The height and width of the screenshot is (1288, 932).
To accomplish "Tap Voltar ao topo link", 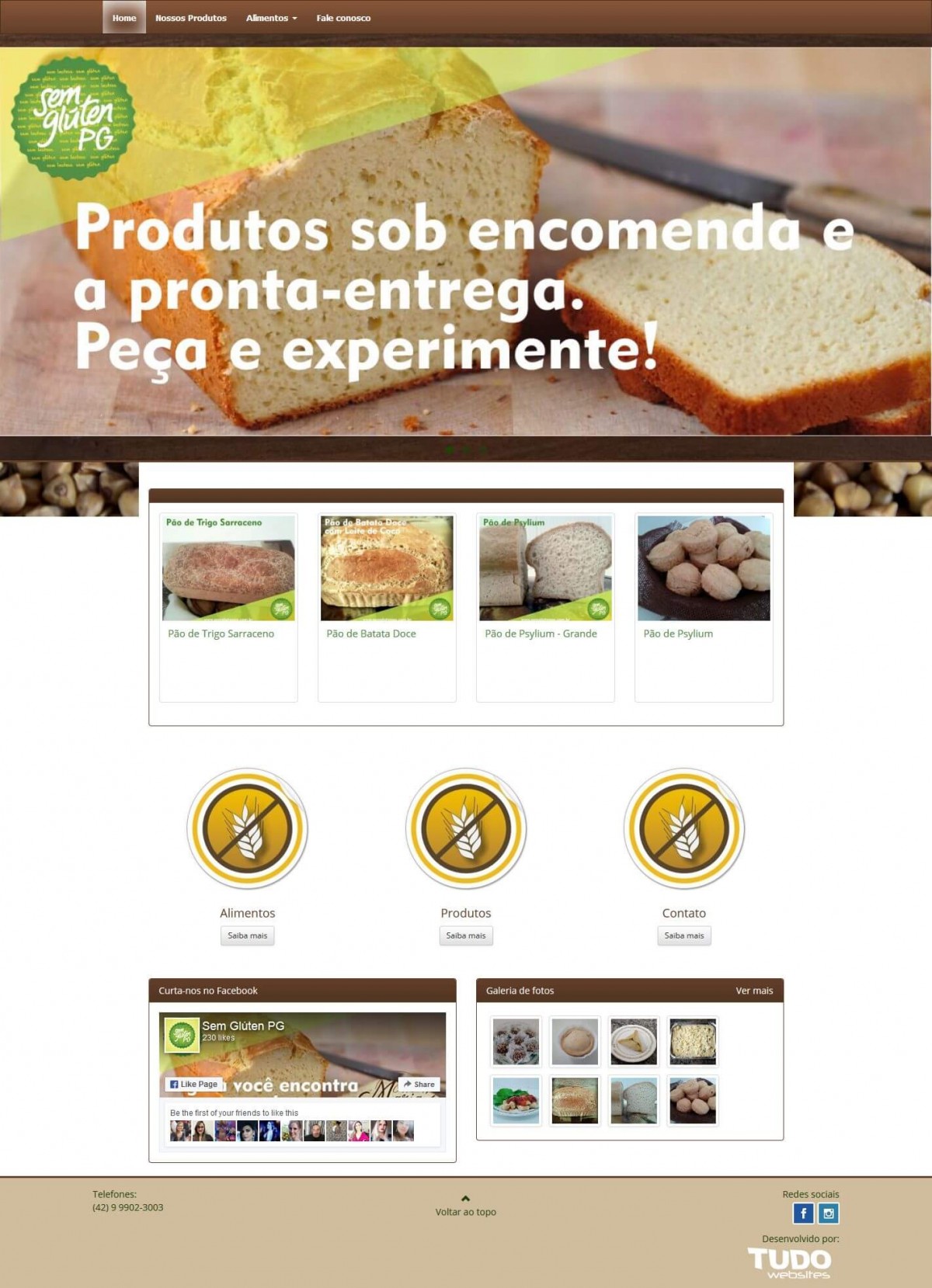I will pyautogui.click(x=465, y=1211).
